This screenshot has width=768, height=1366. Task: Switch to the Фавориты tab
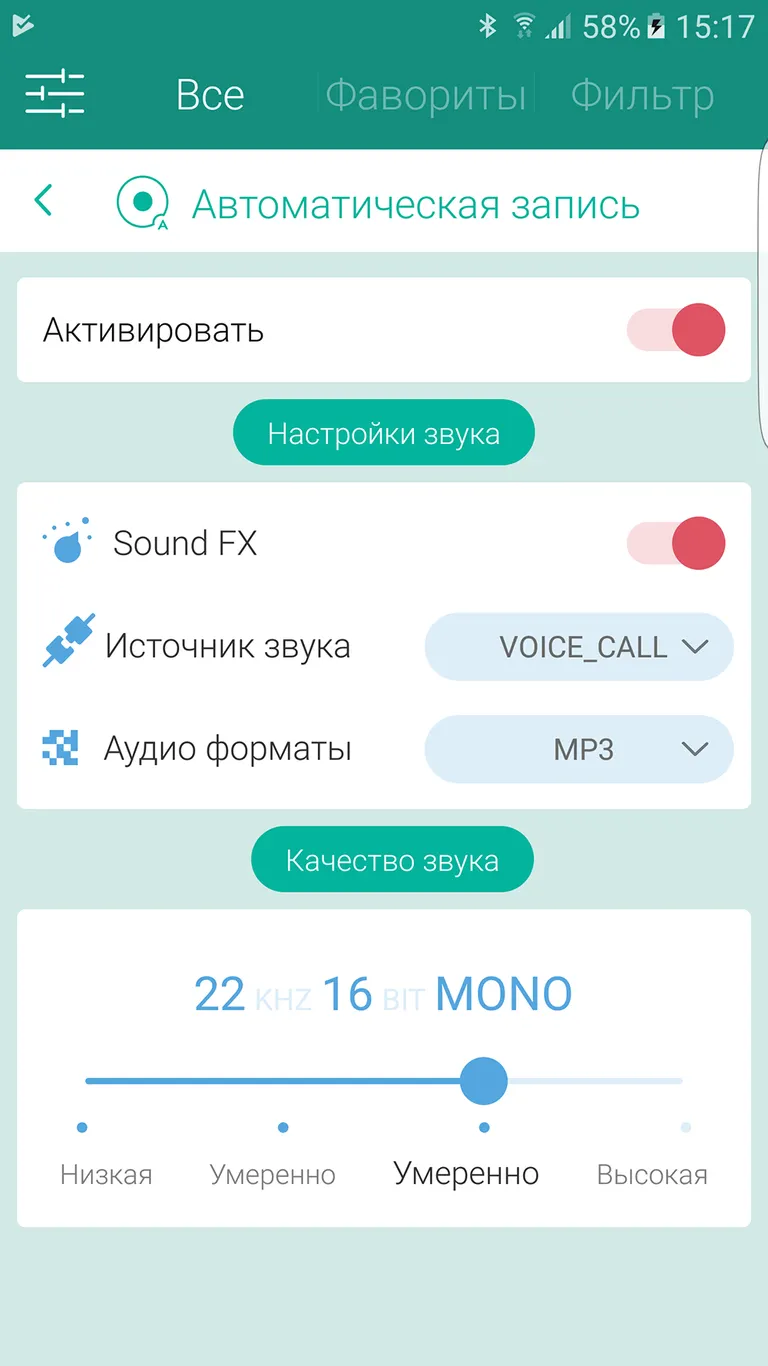(424, 95)
